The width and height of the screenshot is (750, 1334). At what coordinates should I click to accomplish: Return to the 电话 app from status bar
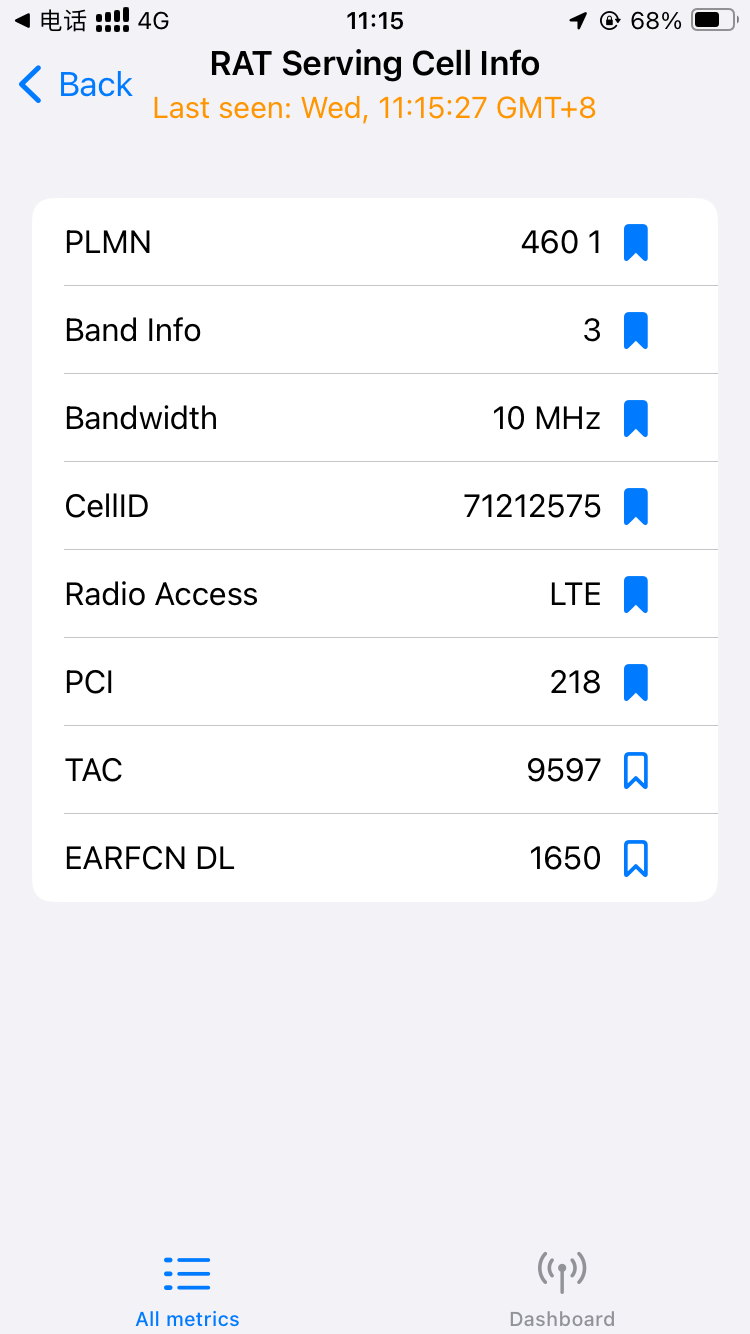(50, 20)
